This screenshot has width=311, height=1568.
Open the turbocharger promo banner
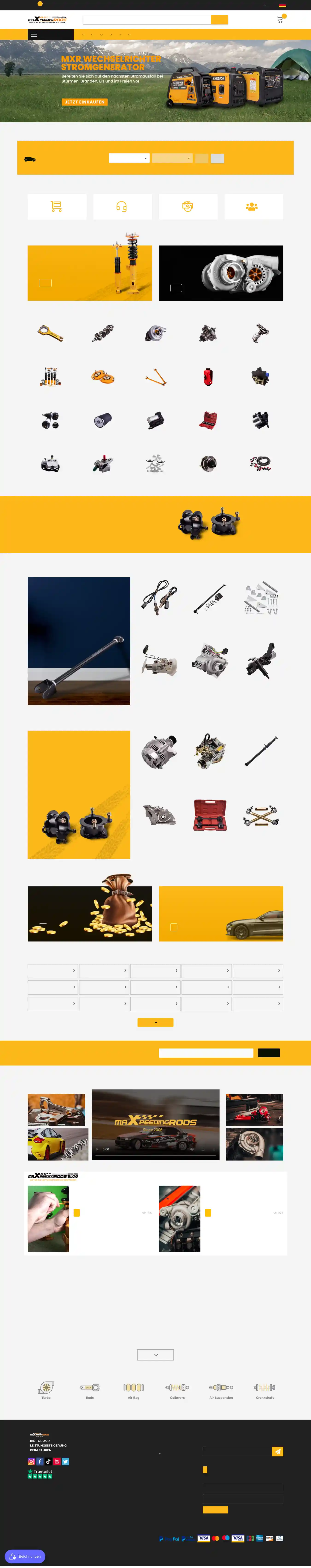tap(221, 273)
